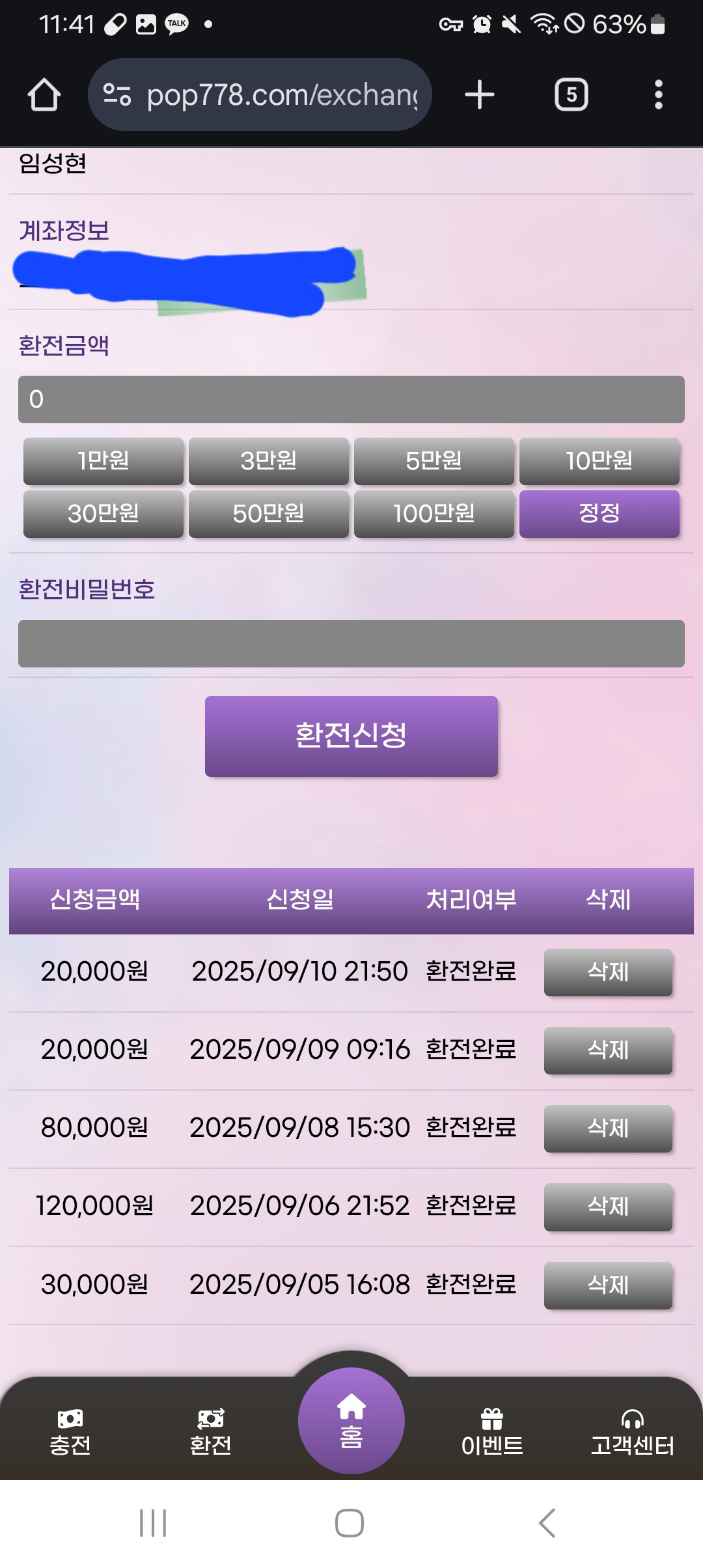
Task: Switch to the 충전 tab
Action: [70, 1431]
